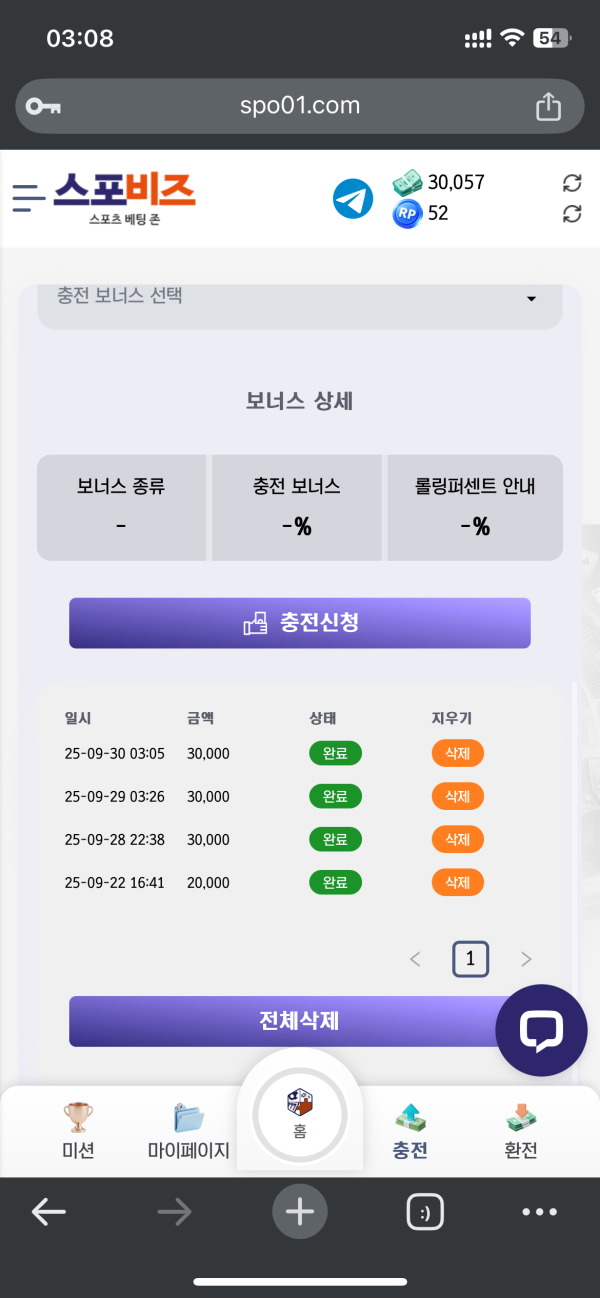Image resolution: width=600 pixels, height=1298 pixels.
Task: Refresh the RP points balance
Action: pyautogui.click(x=572, y=213)
